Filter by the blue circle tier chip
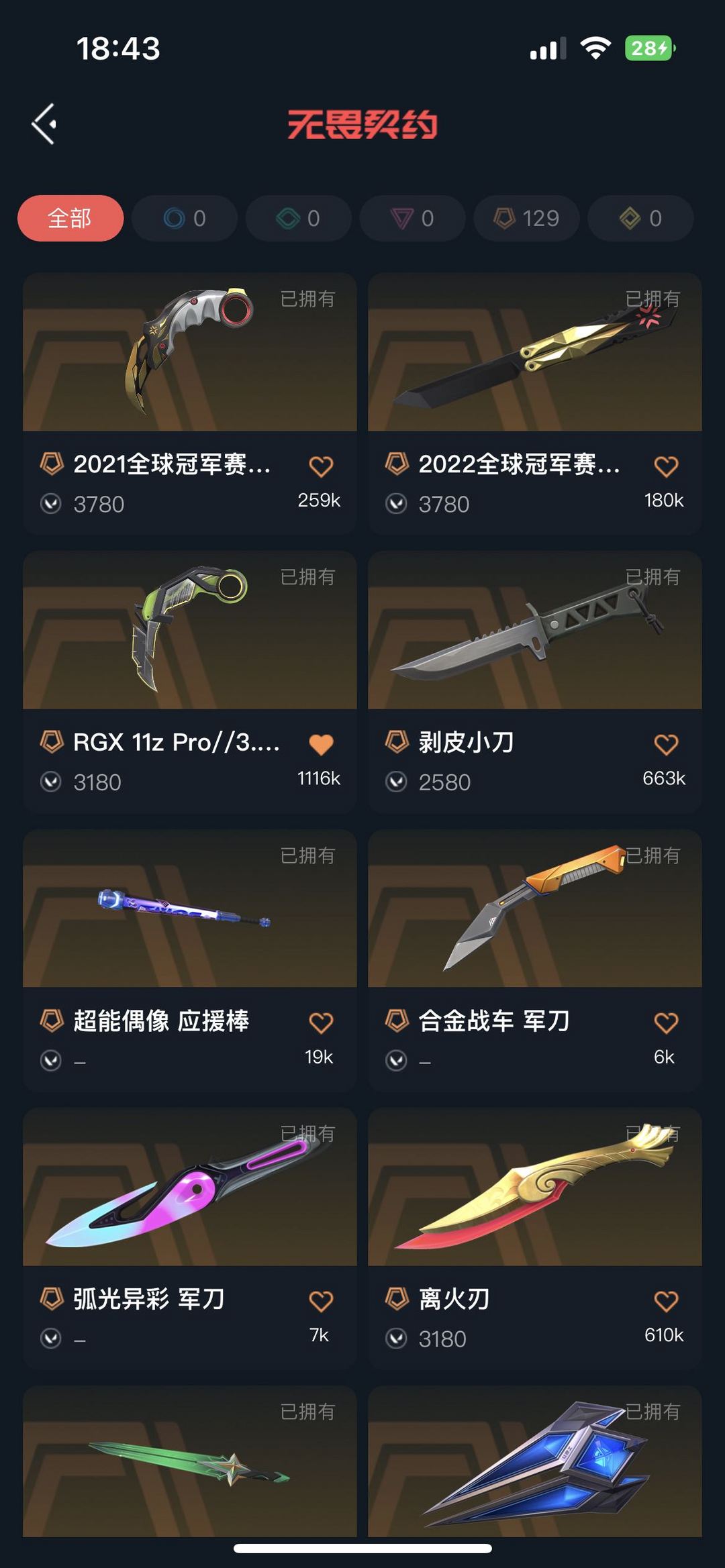725x1568 pixels. [x=185, y=218]
